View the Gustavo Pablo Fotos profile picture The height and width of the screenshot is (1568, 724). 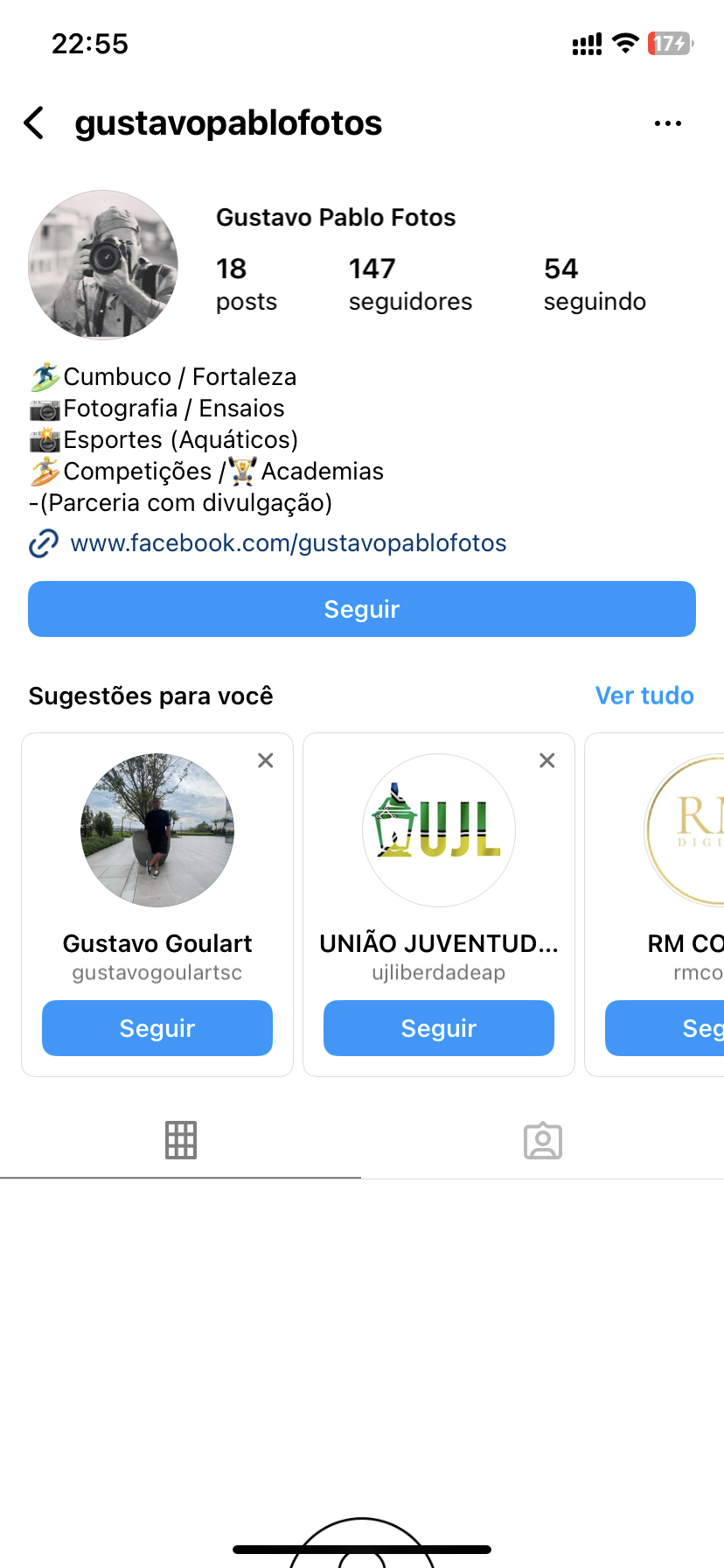tap(103, 265)
